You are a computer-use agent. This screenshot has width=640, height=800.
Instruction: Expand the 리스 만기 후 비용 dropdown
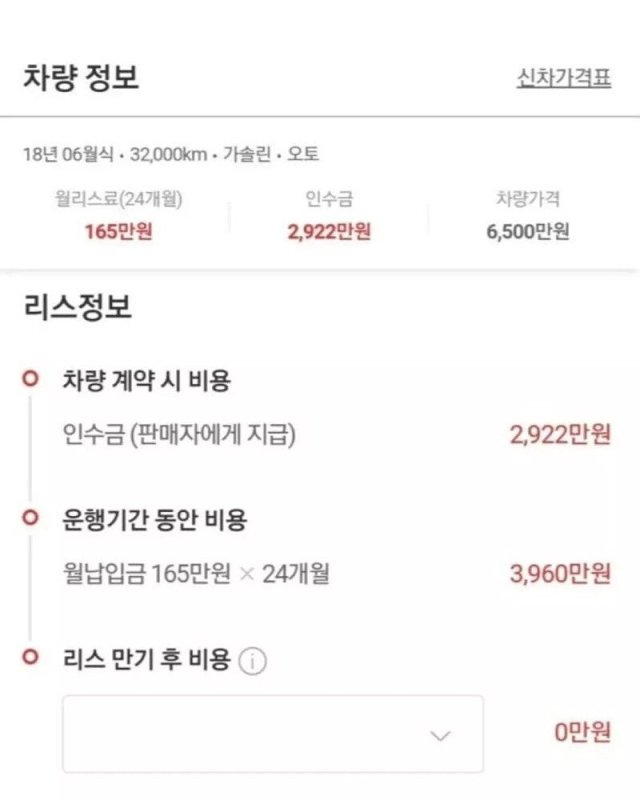click(x=273, y=734)
